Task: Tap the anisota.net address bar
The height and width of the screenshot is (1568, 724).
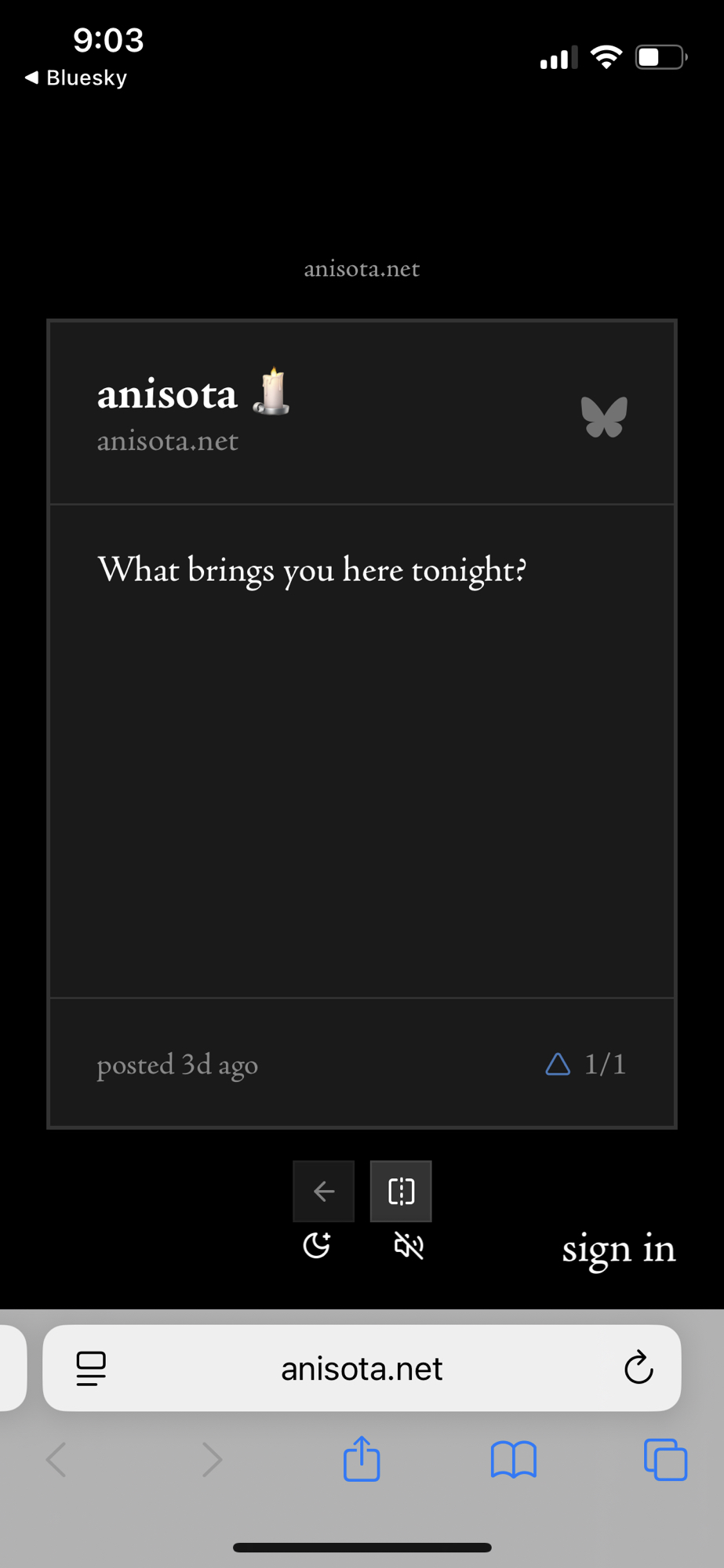Action: [362, 1368]
